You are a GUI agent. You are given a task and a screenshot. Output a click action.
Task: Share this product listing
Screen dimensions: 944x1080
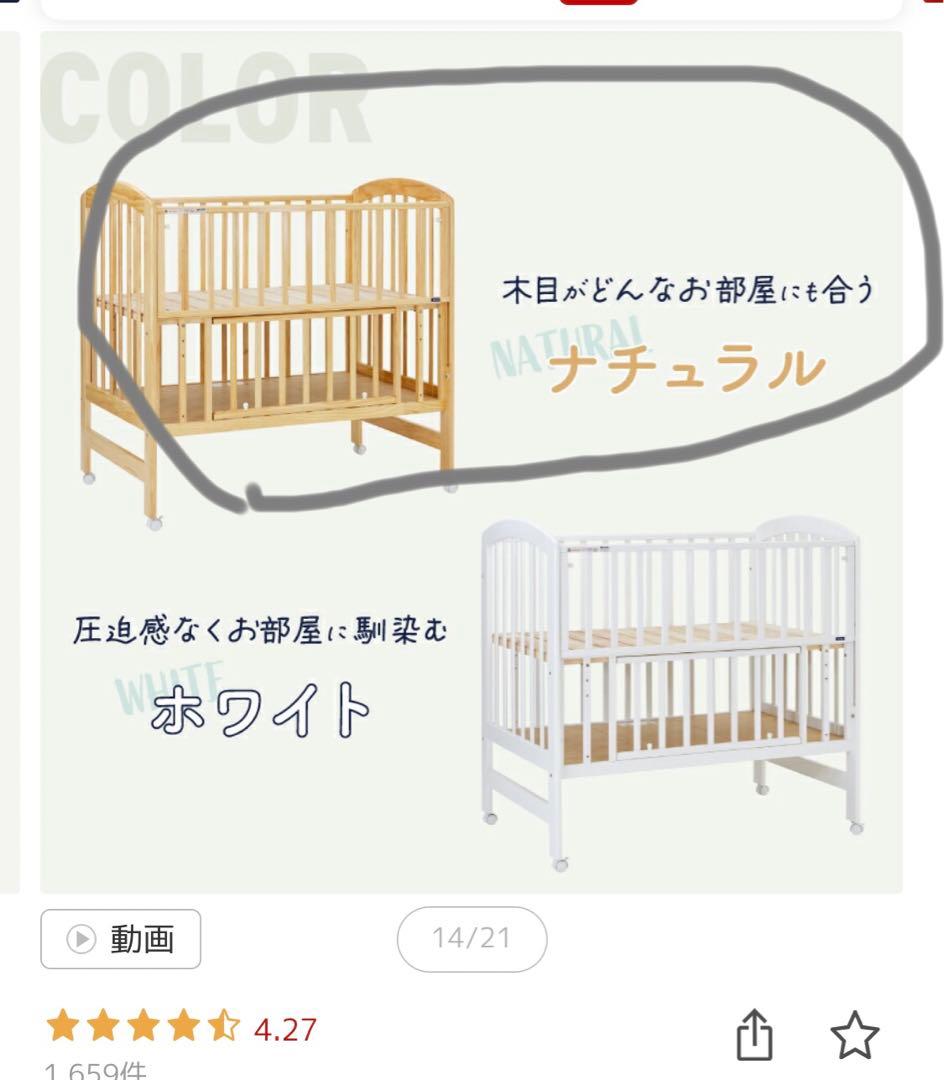756,1033
